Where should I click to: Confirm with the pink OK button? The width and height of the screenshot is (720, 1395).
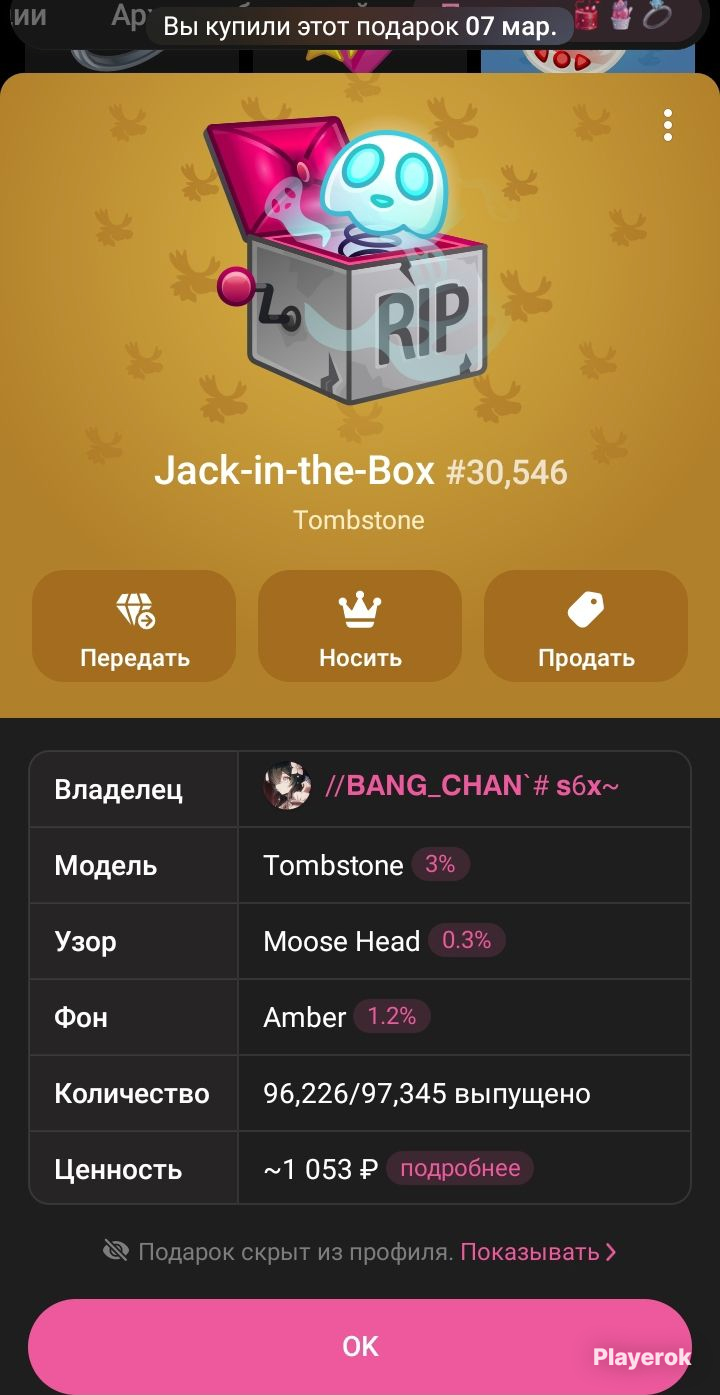click(360, 1347)
